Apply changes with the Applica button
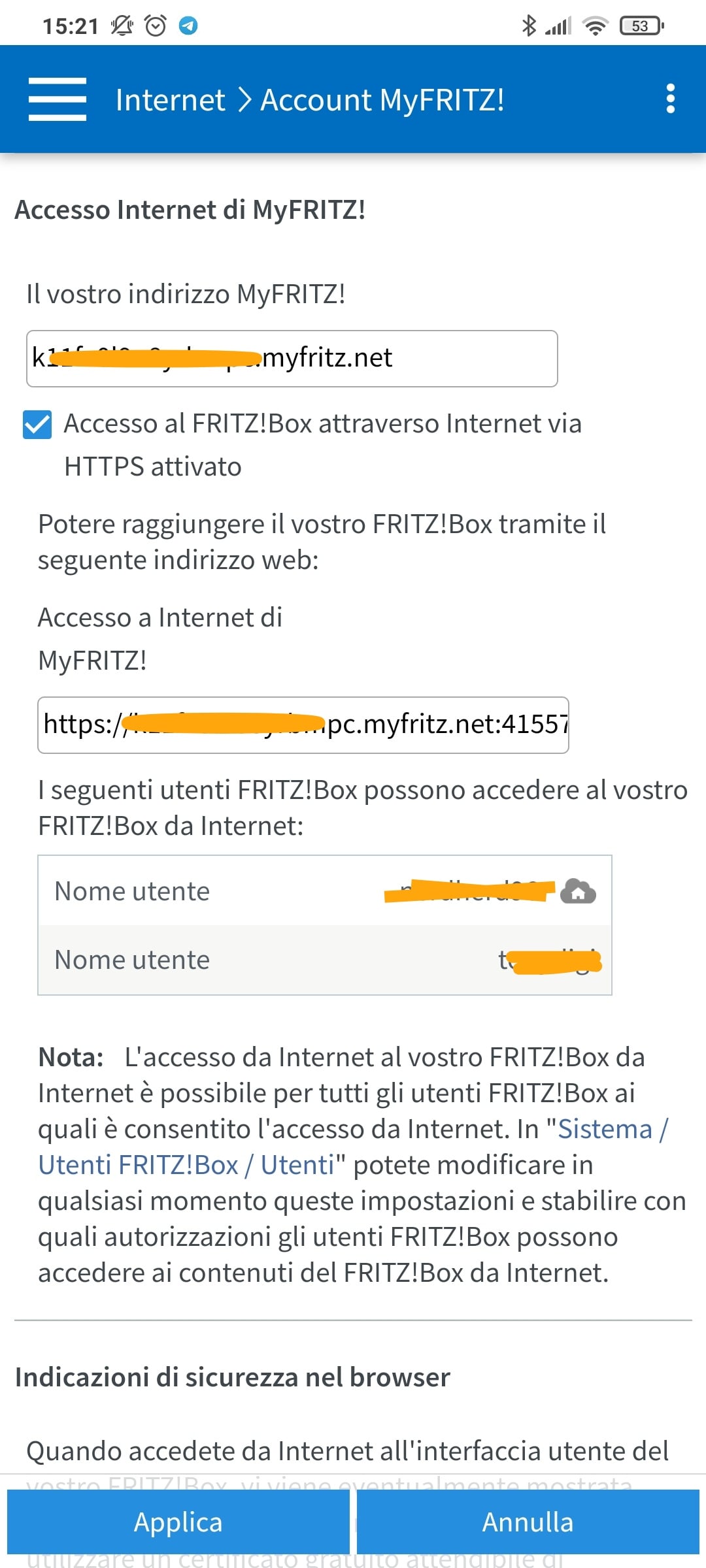The image size is (706, 1568). [x=178, y=1522]
